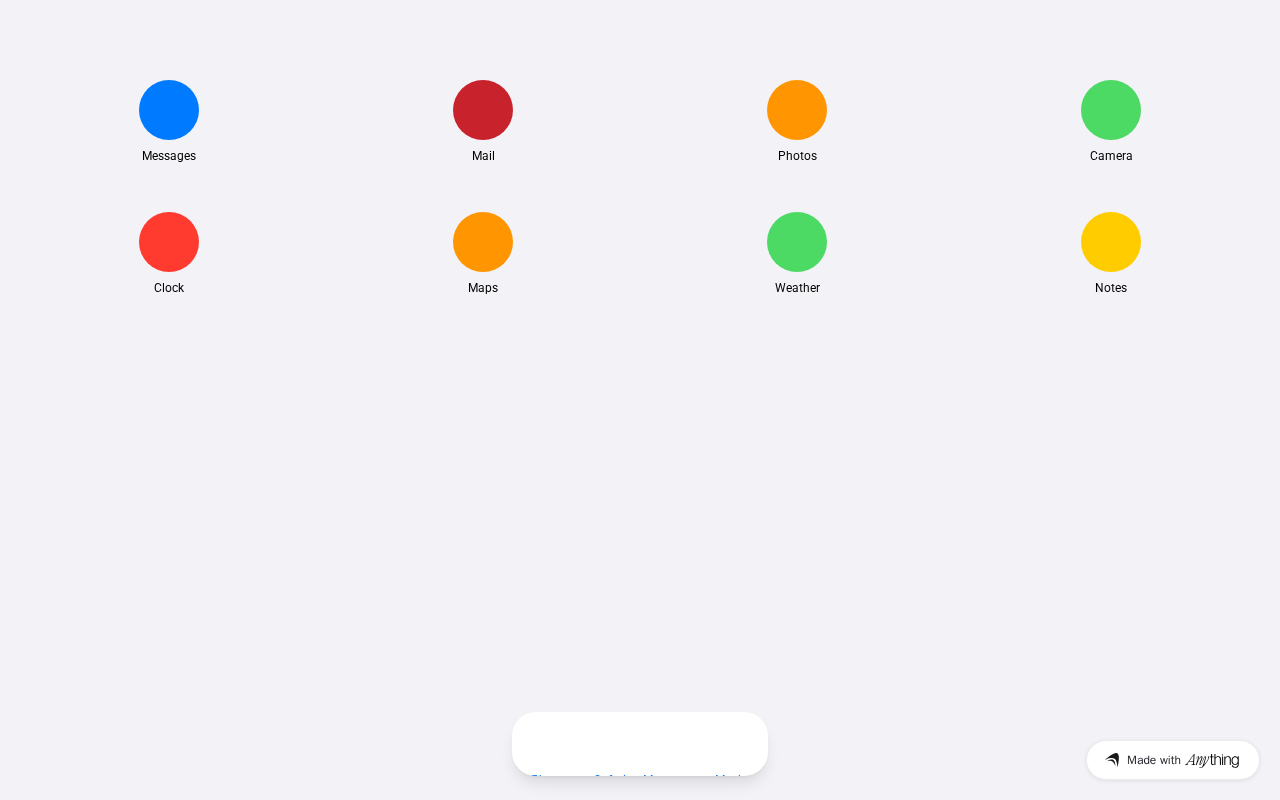Open the Messages app
The image size is (1280, 800).
(169, 110)
